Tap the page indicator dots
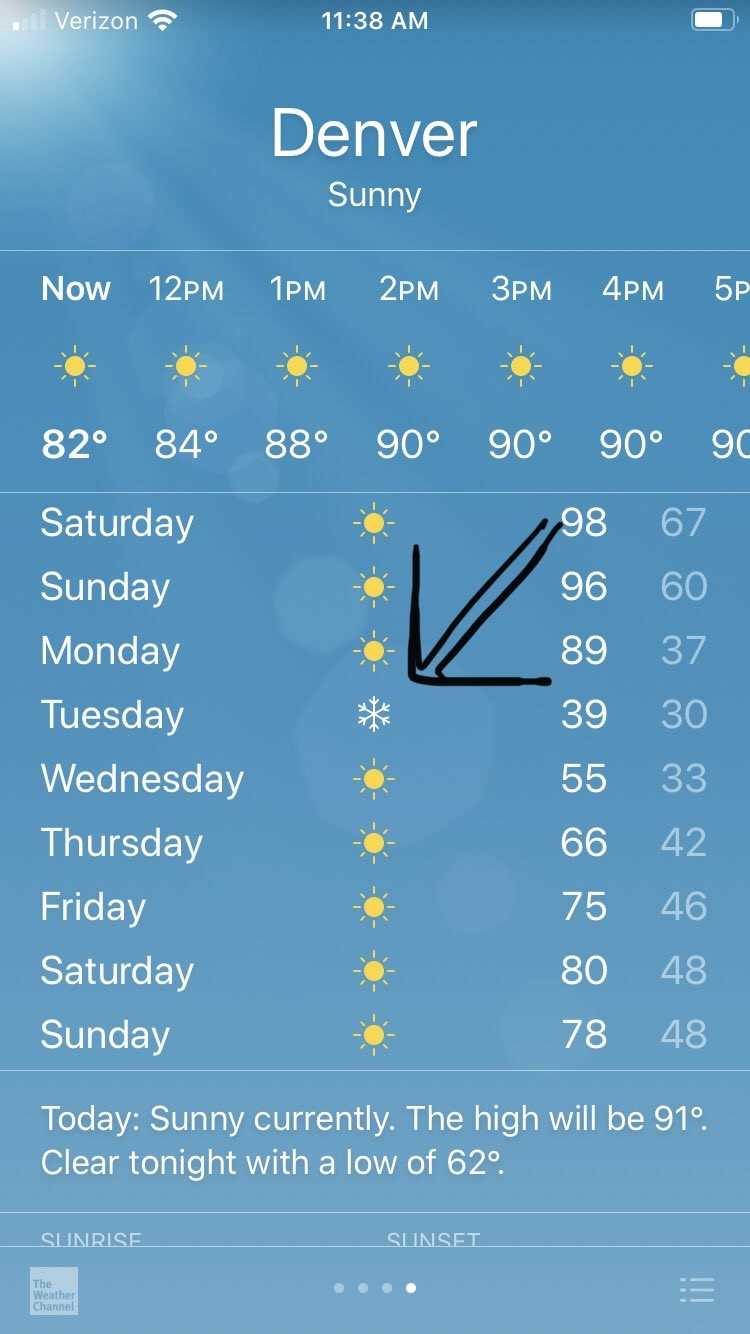 pyautogui.click(x=375, y=1288)
